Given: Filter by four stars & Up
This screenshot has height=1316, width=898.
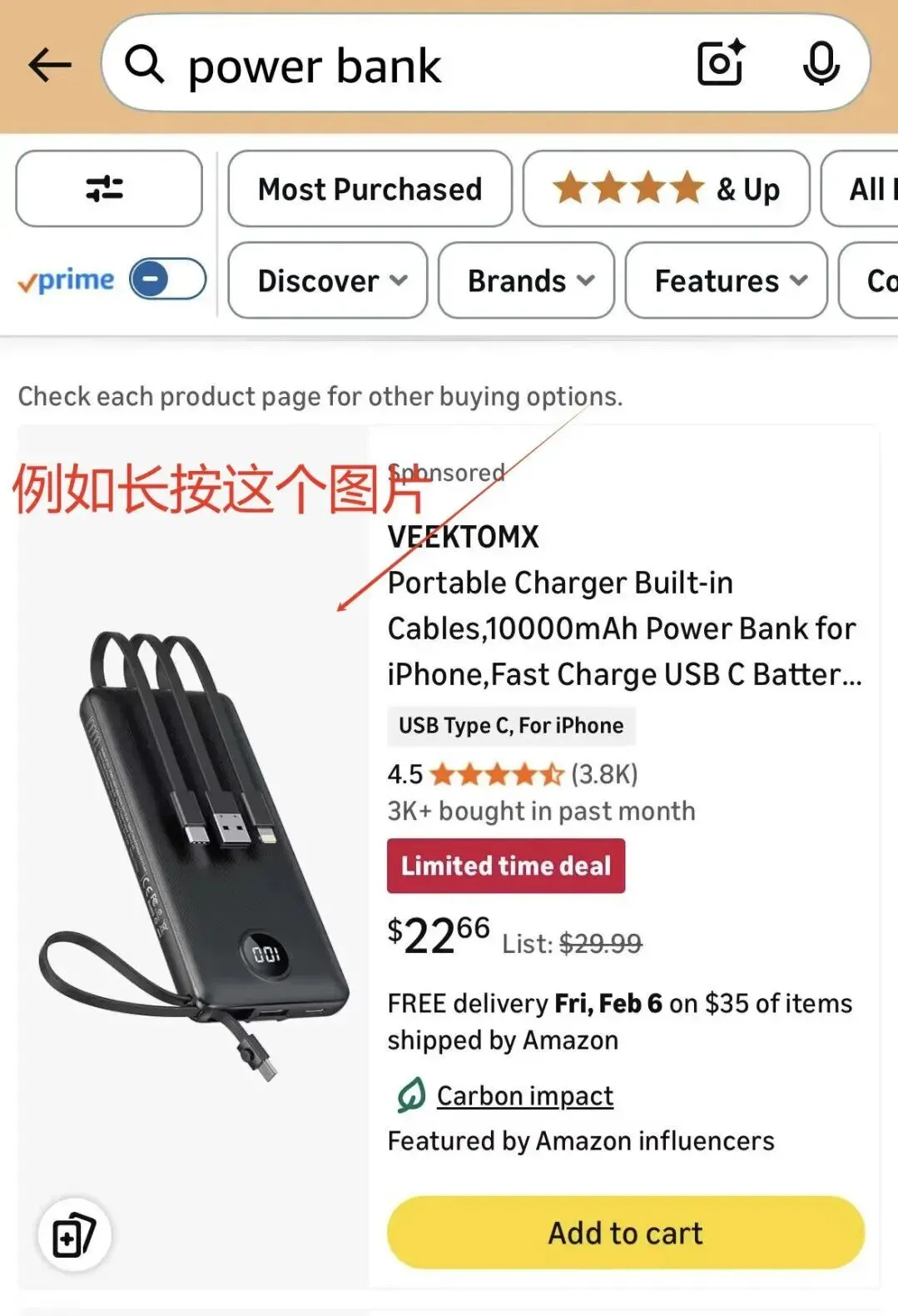Looking at the screenshot, I should [666, 189].
